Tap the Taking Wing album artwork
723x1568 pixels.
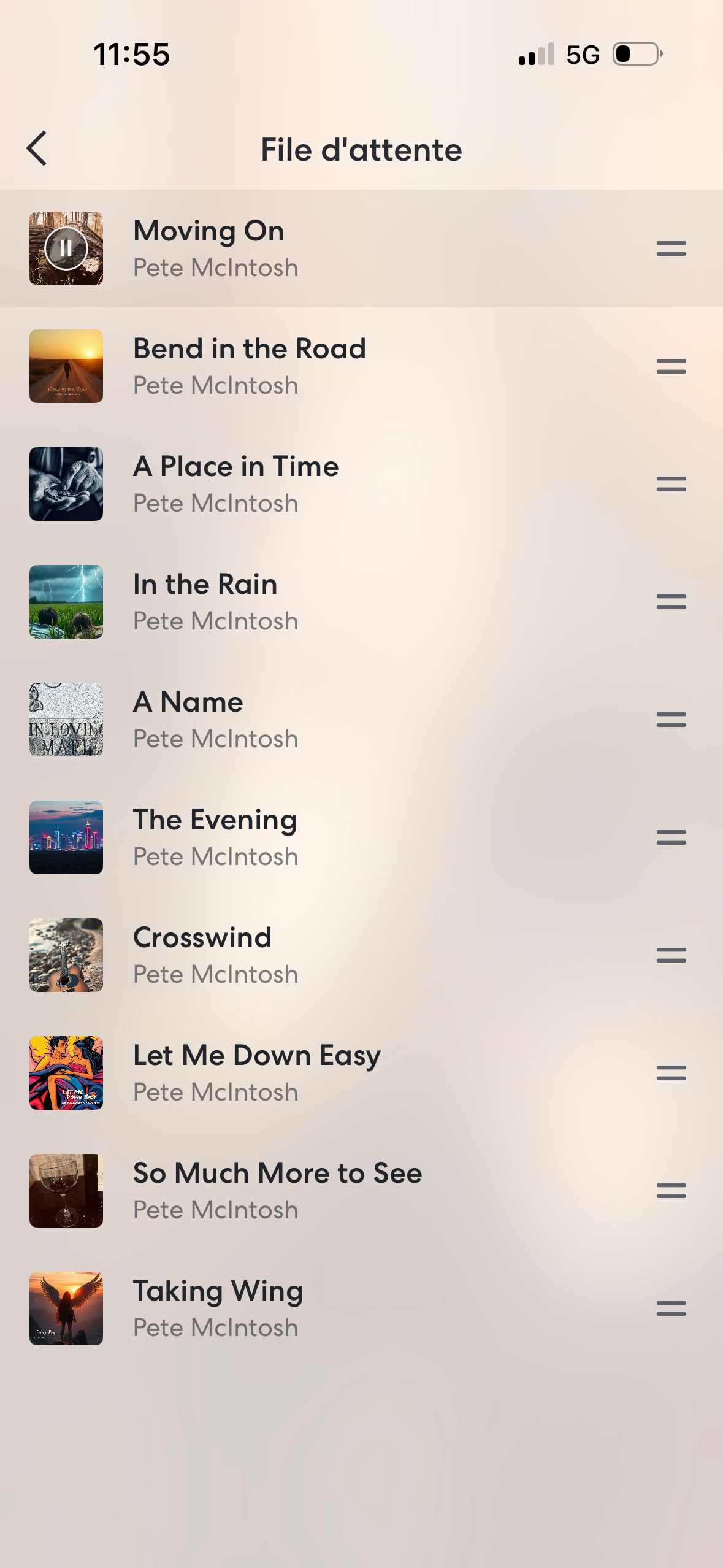pyautogui.click(x=66, y=1308)
